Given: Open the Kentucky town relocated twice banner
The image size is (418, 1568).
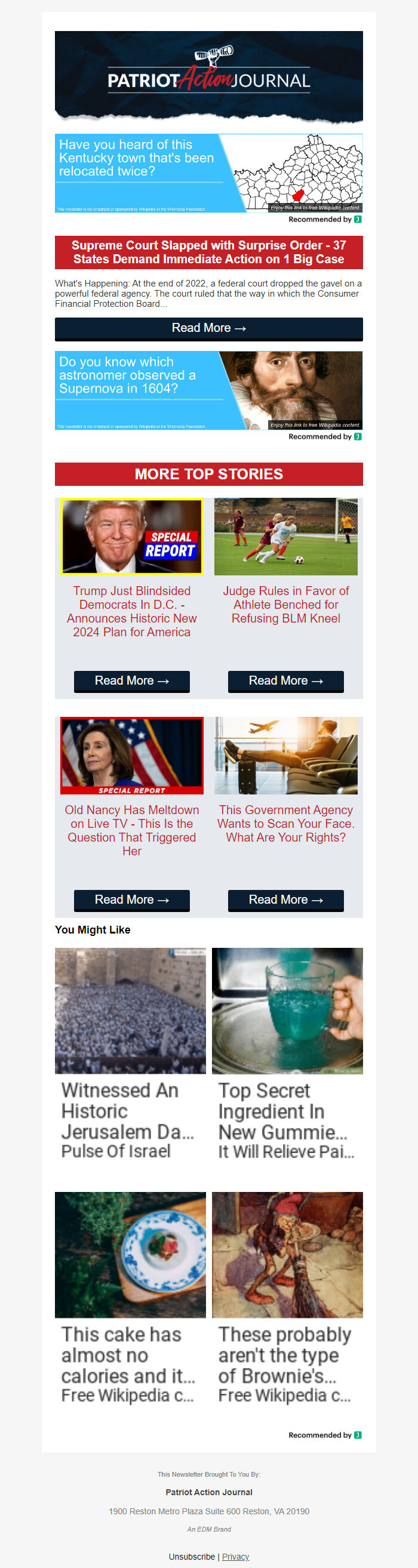Looking at the screenshot, I should click(x=208, y=173).
